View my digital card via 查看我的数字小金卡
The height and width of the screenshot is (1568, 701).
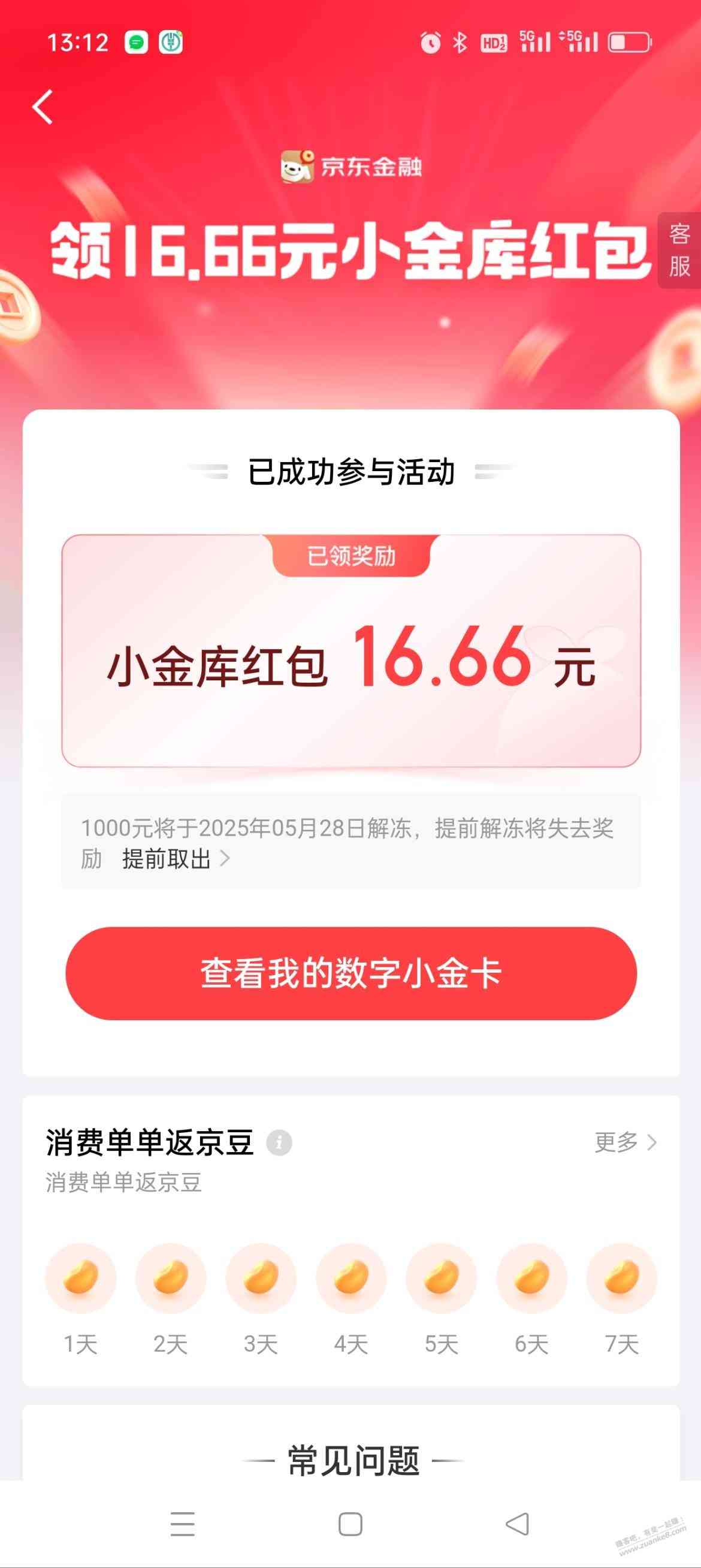click(351, 973)
